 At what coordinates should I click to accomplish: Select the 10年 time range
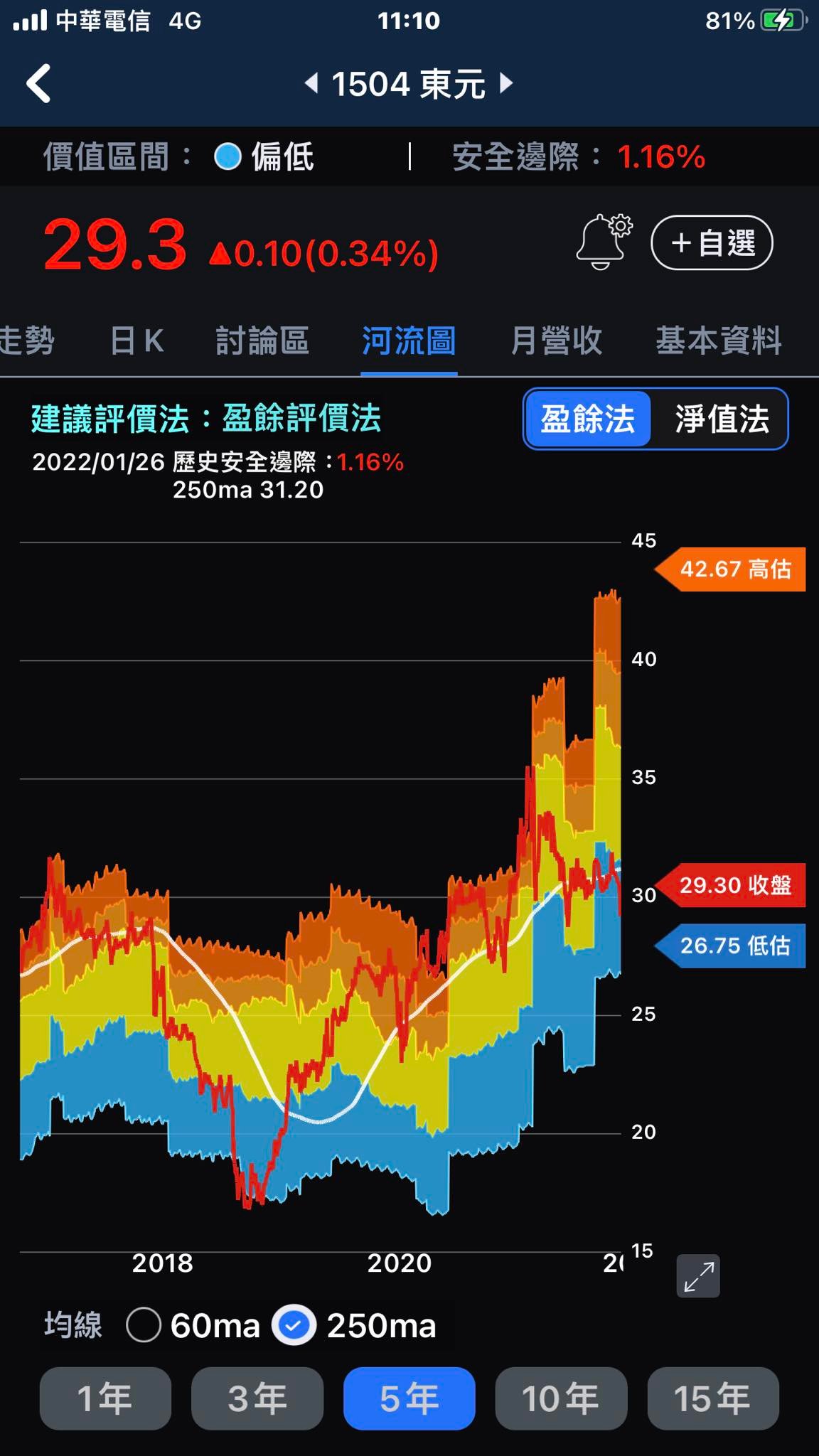[561, 1398]
